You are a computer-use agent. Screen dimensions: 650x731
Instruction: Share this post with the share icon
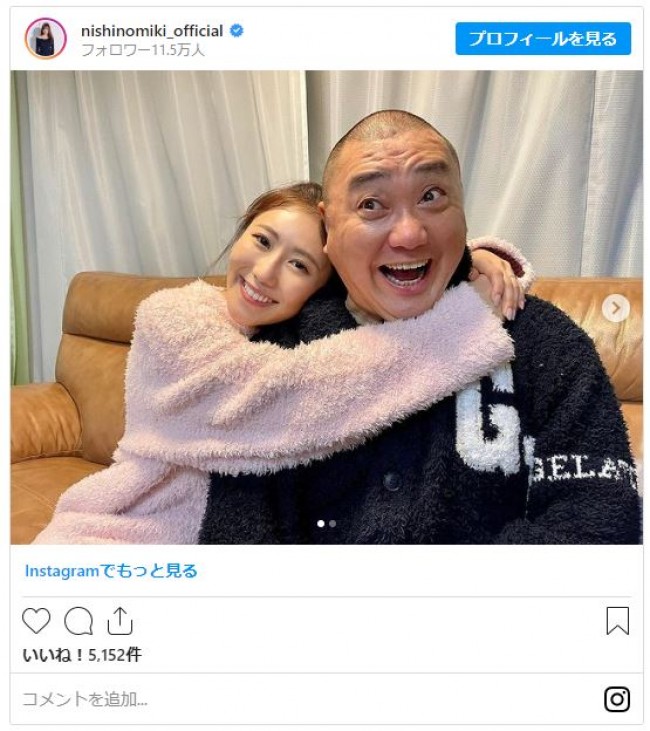(119, 621)
